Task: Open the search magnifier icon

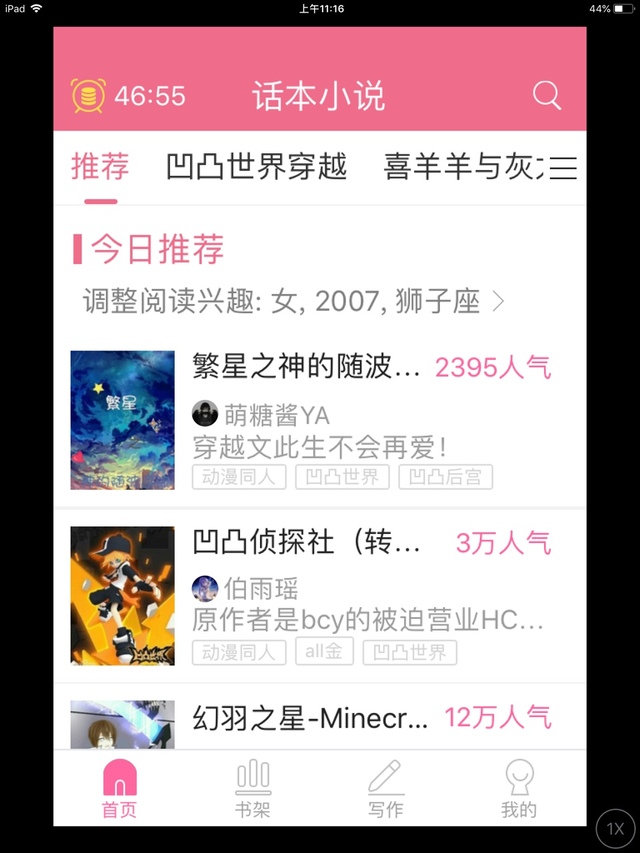Action: [x=547, y=96]
